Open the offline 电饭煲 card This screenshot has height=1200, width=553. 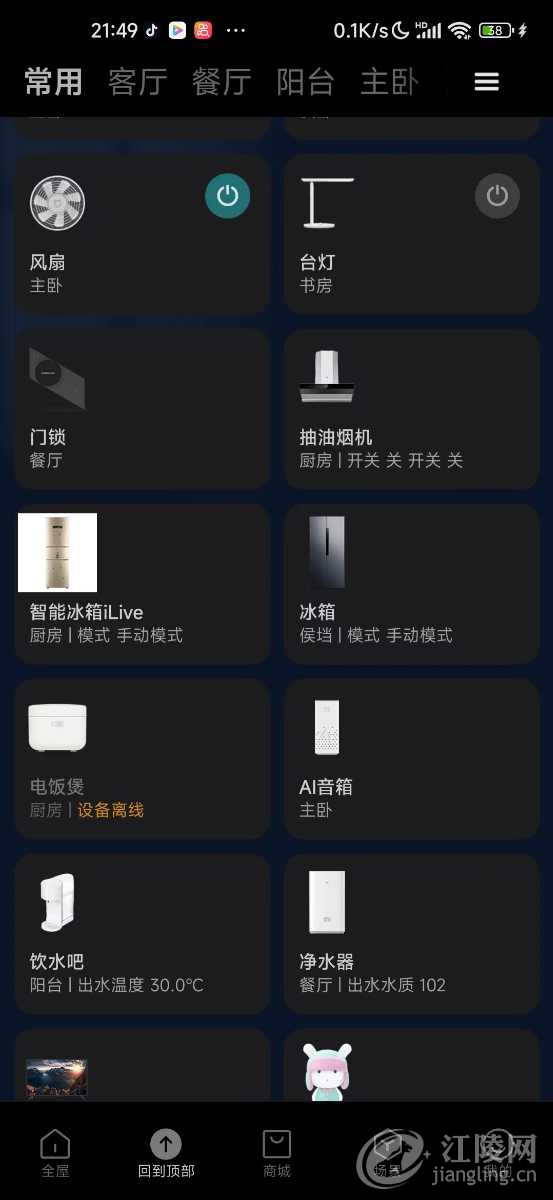[142, 759]
